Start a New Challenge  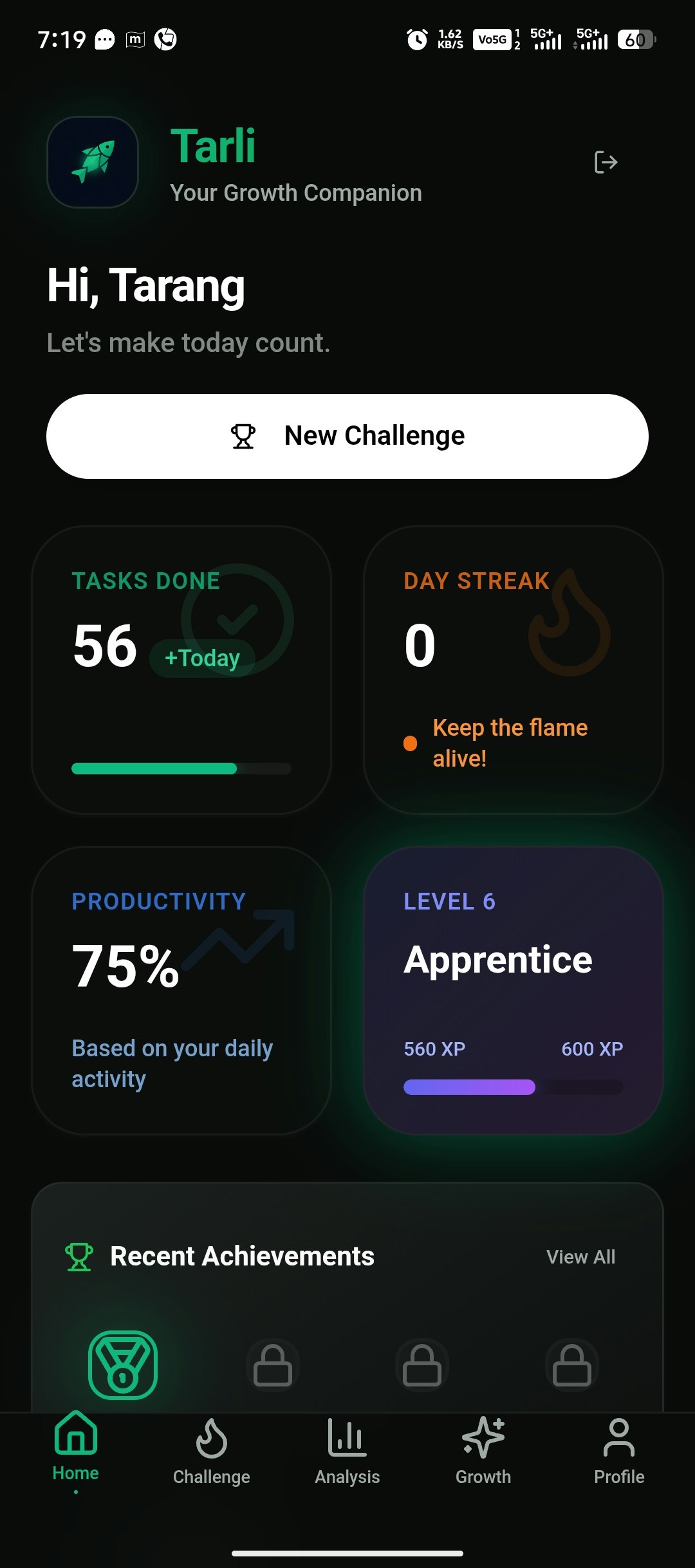click(x=347, y=436)
